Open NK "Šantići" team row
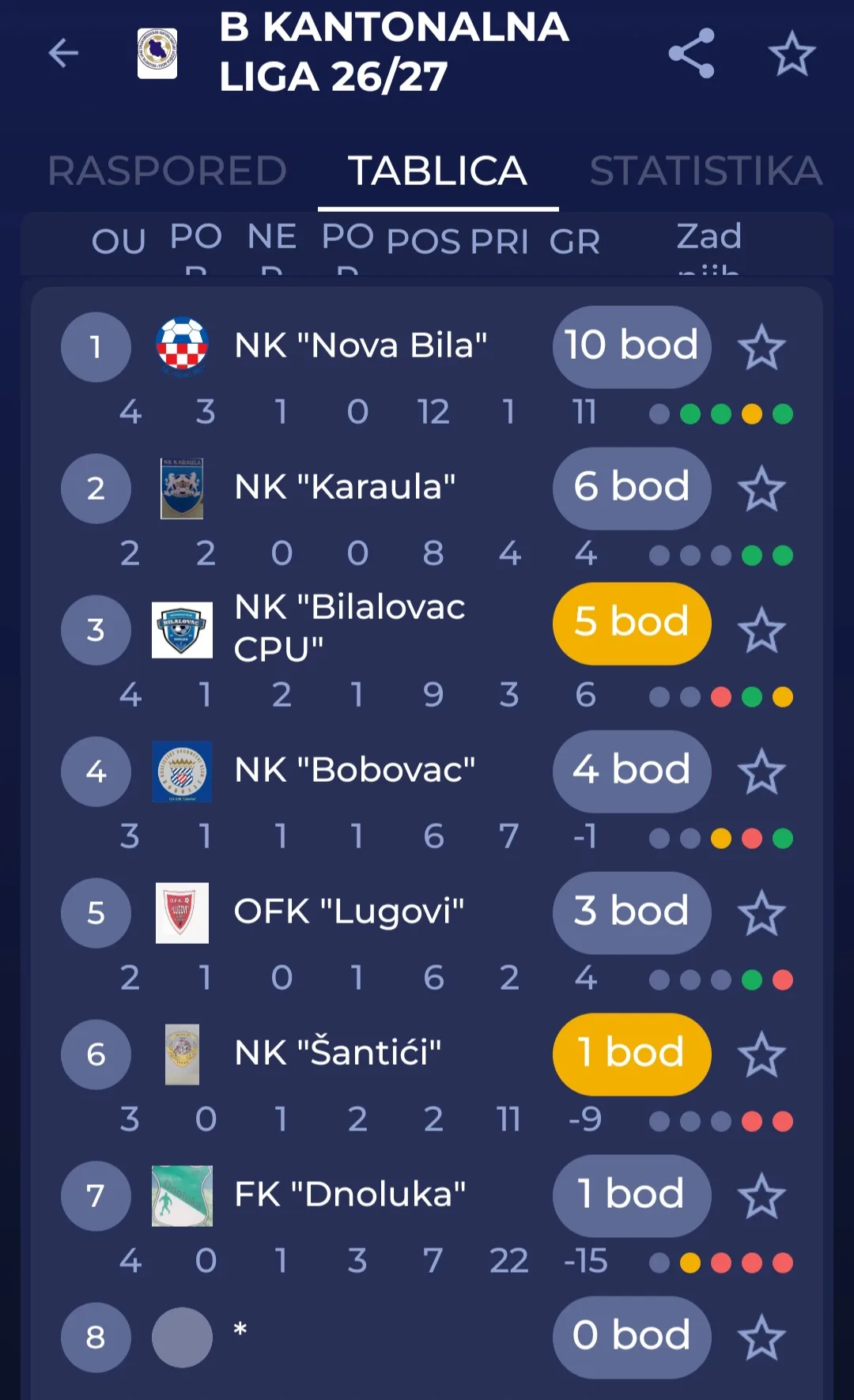Image resolution: width=854 pixels, height=1400 pixels. coord(427,1077)
